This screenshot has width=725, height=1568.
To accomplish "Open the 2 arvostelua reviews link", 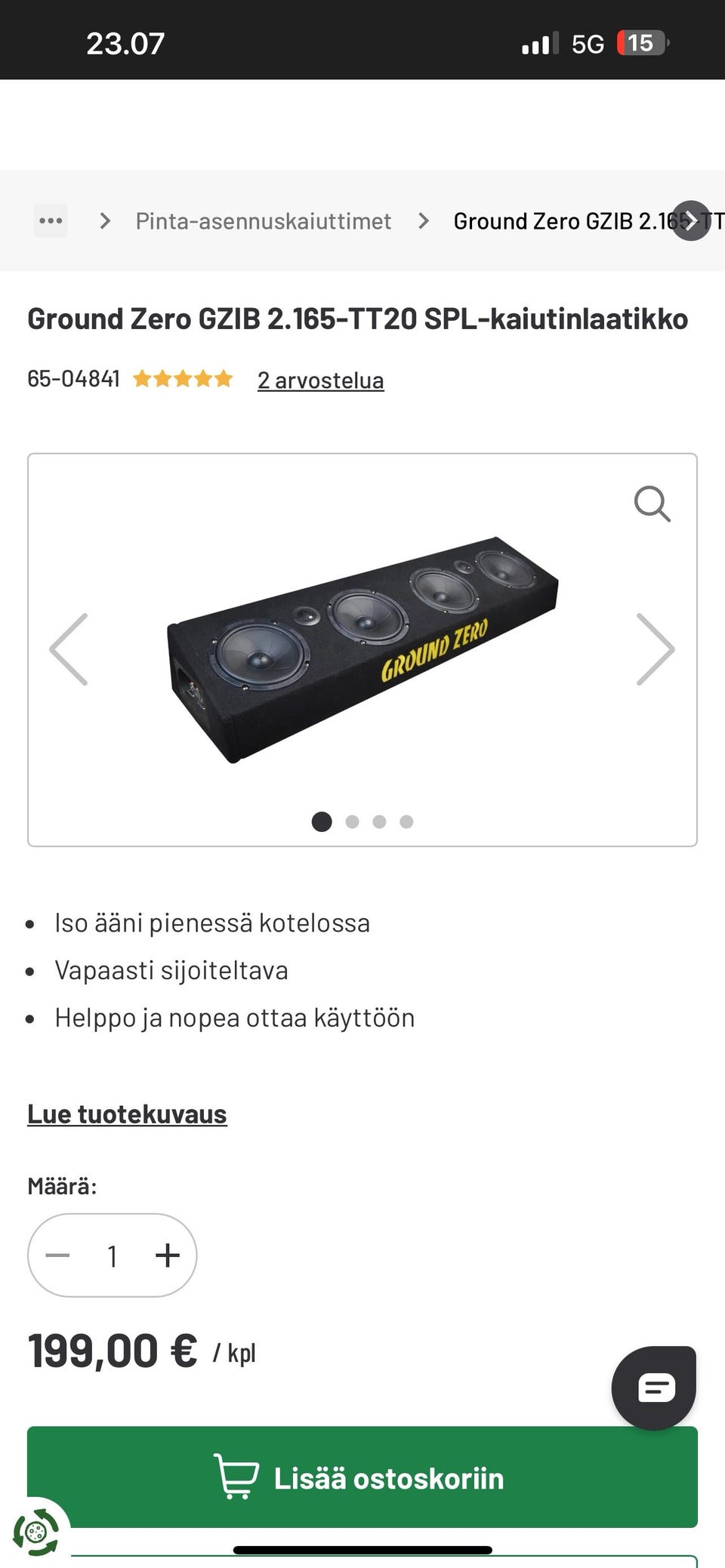I will point(320,380).
